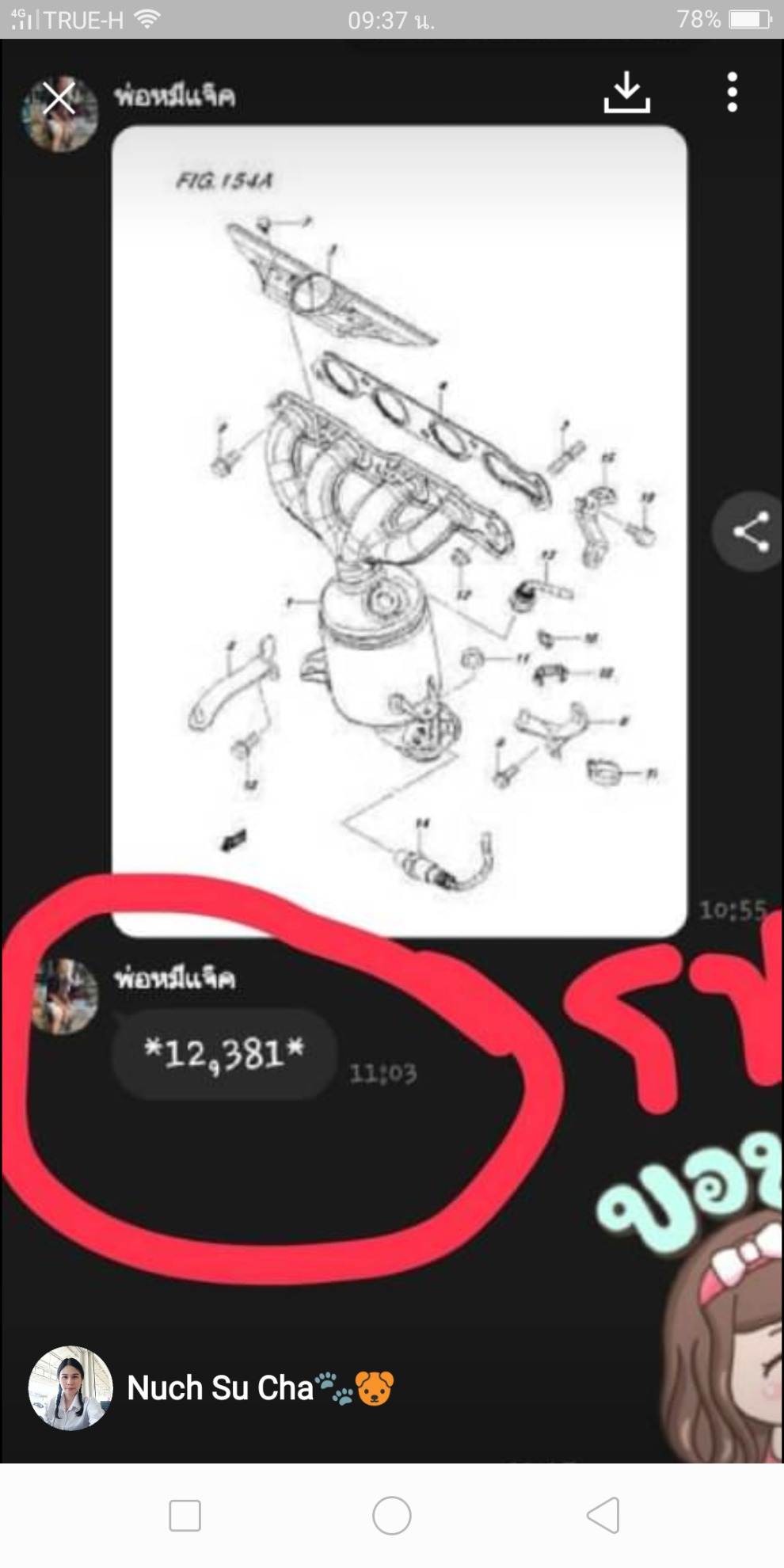Open Nuch Su Cha's profile

point(70,1387)
